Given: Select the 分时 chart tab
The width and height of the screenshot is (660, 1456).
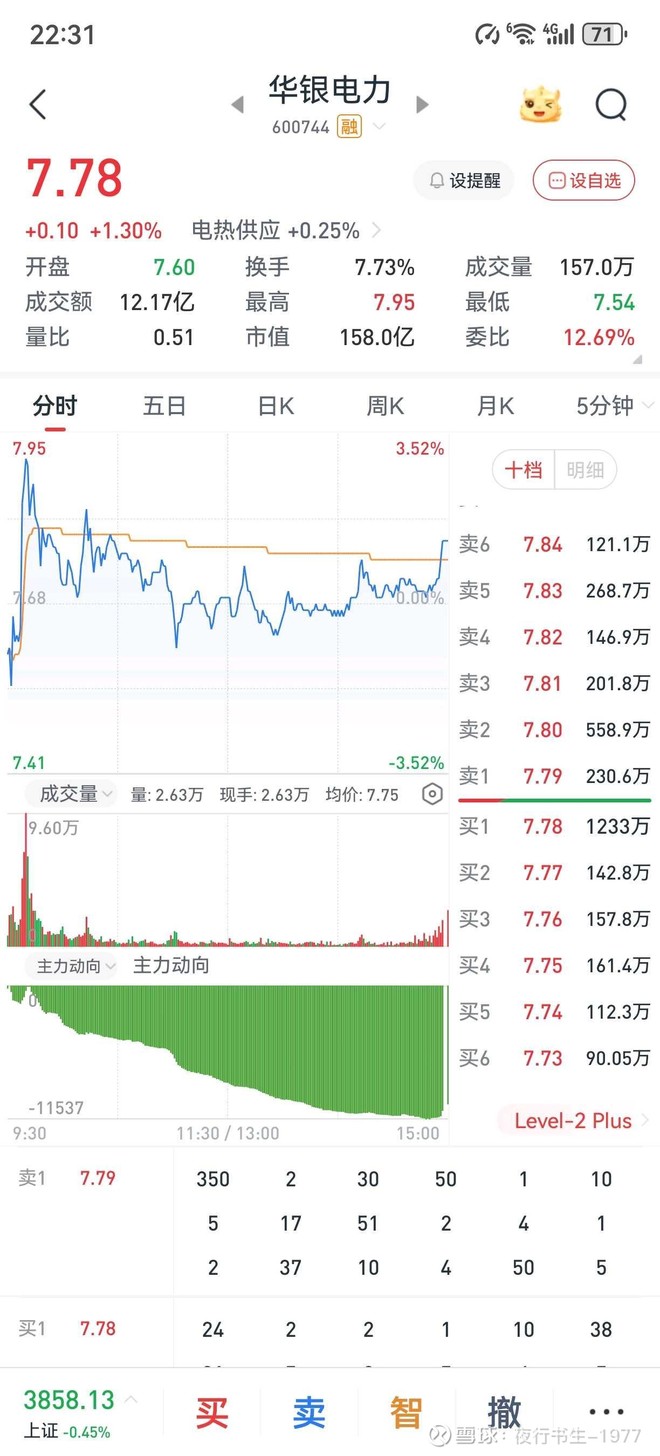Looking at the screenshot, I should 54,406.
